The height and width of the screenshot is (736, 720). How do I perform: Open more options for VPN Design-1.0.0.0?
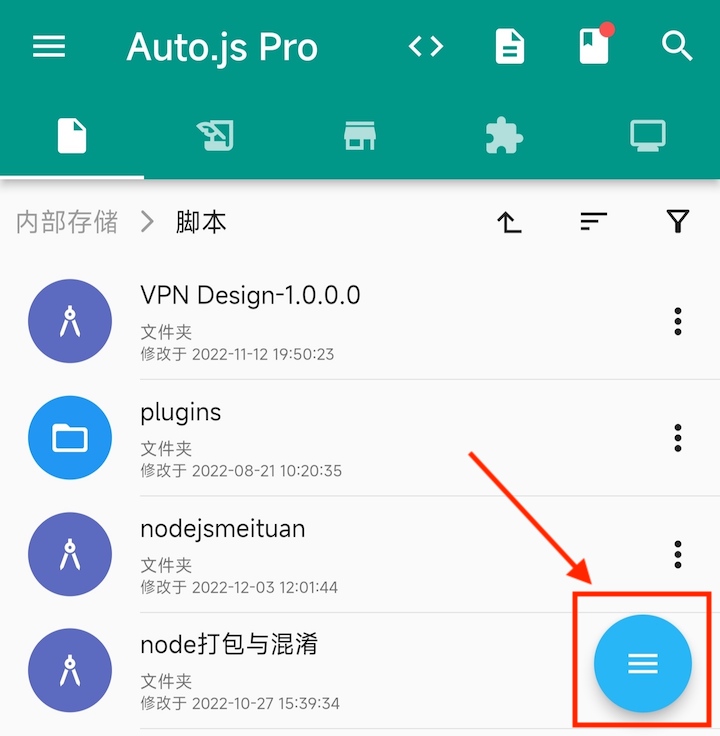pos(678,321)
